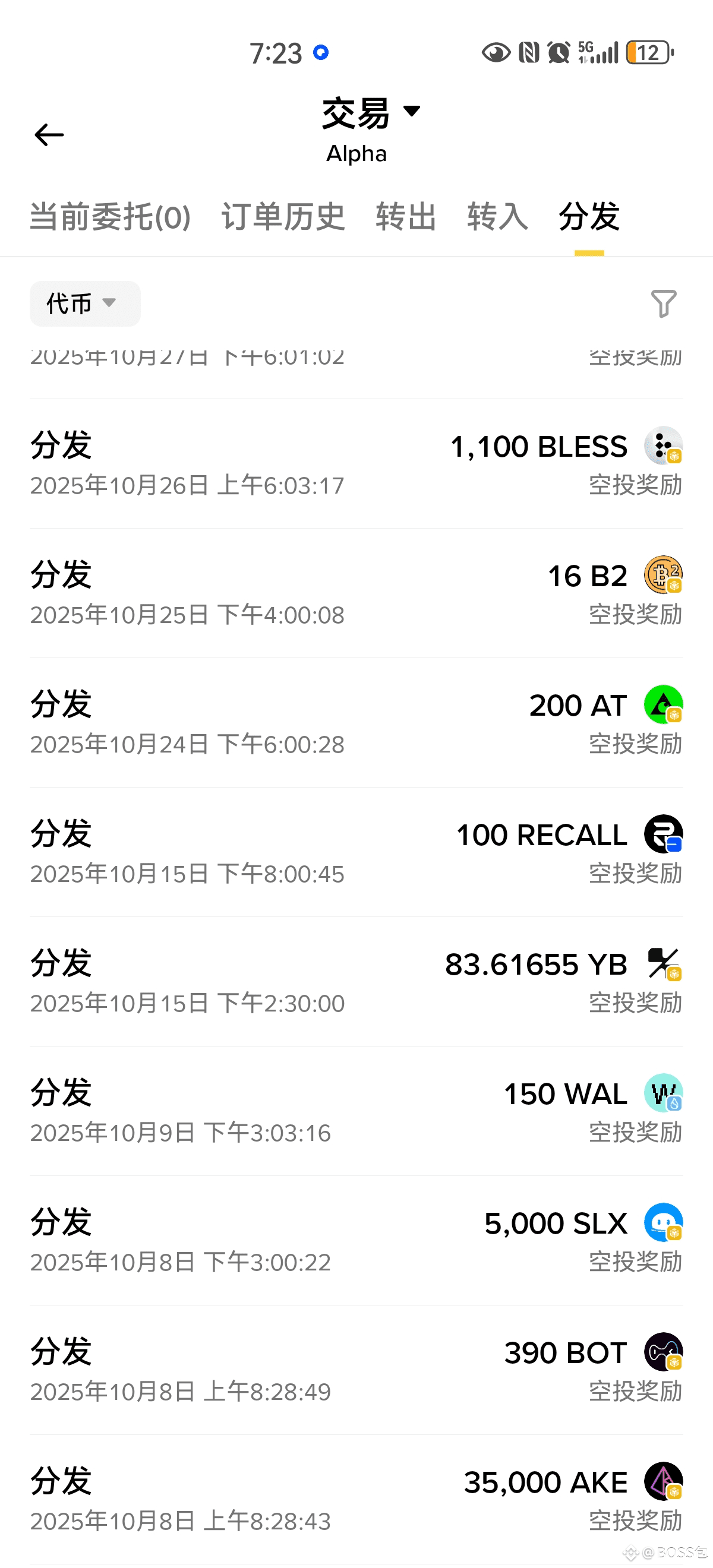Switch to the 当前委托(0) tab
The width and height of the screenshot is (713, 1568).
tap(110, 217)
